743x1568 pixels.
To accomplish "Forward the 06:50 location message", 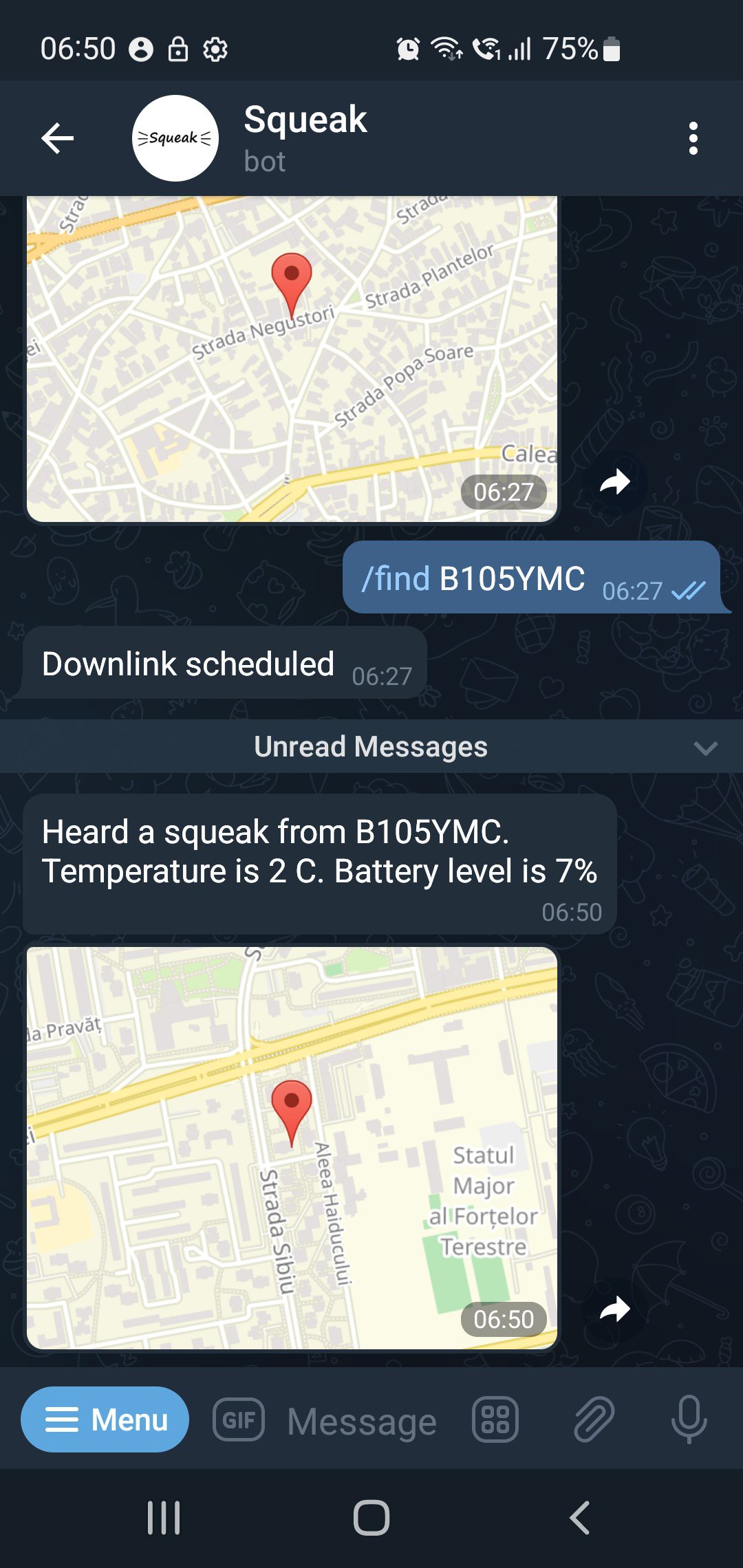I will 614,1309.
